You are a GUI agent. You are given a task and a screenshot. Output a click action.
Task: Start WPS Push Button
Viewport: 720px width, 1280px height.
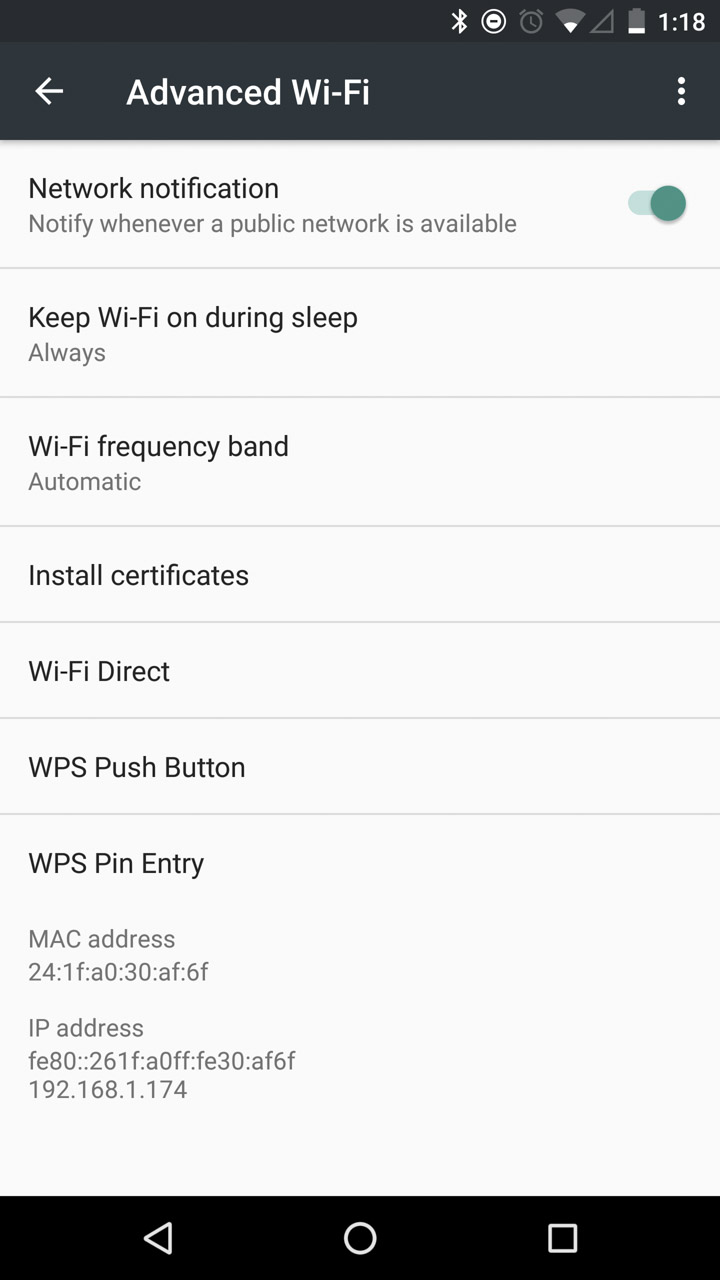tap(360, 767)
